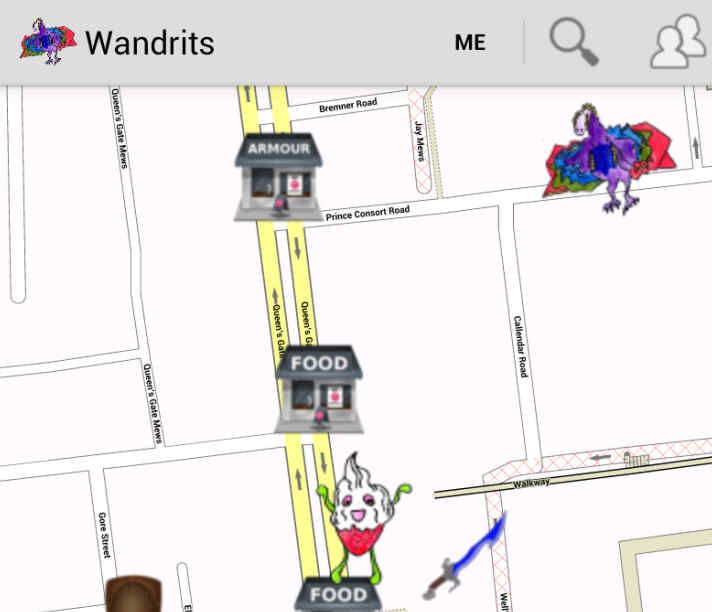Enter the ARMOUR shop on the map
This screenshot has height=612, width=712.
[x=278, y=177]
